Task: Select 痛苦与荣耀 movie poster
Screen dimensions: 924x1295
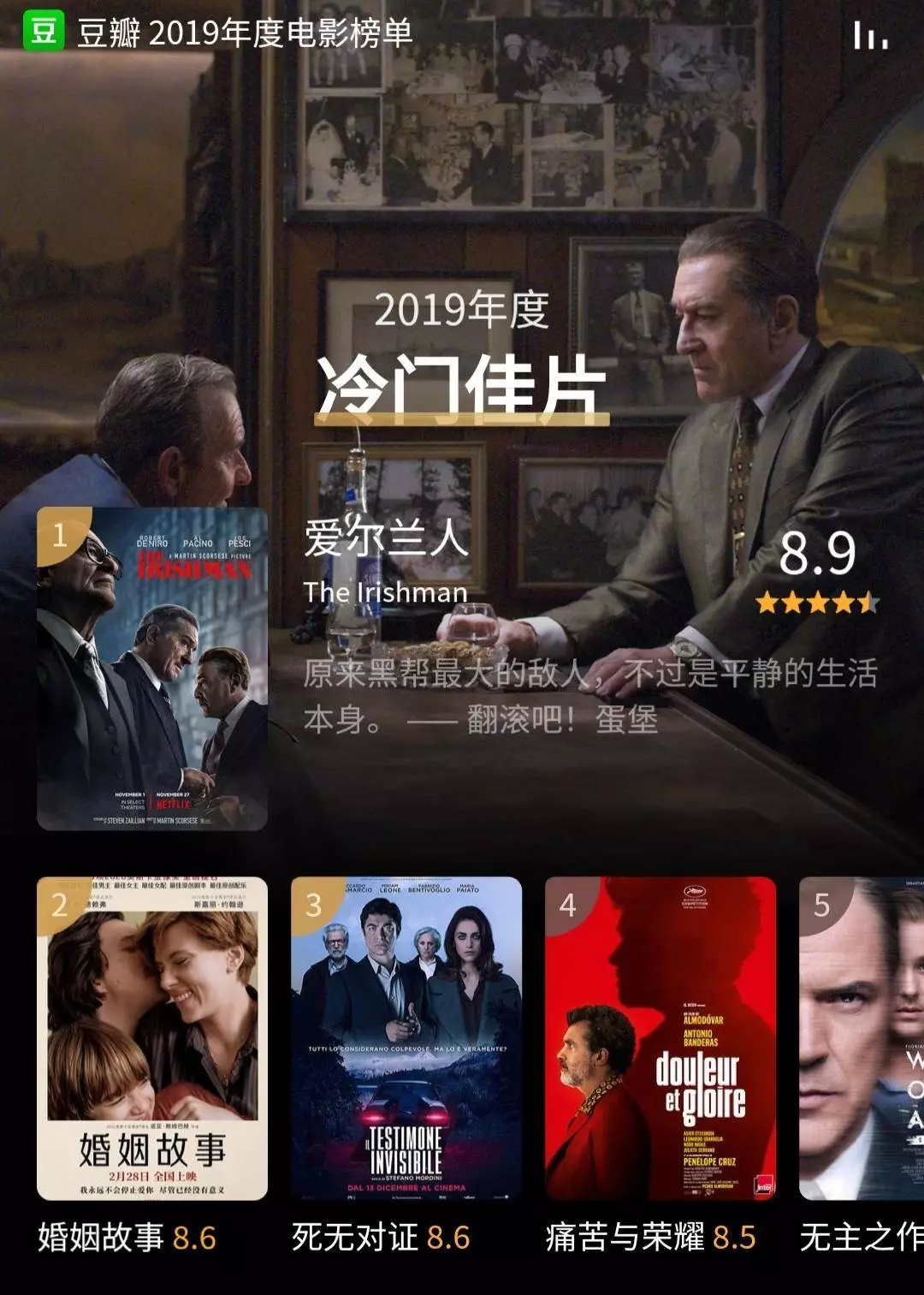Action: tap(660, 1038)
